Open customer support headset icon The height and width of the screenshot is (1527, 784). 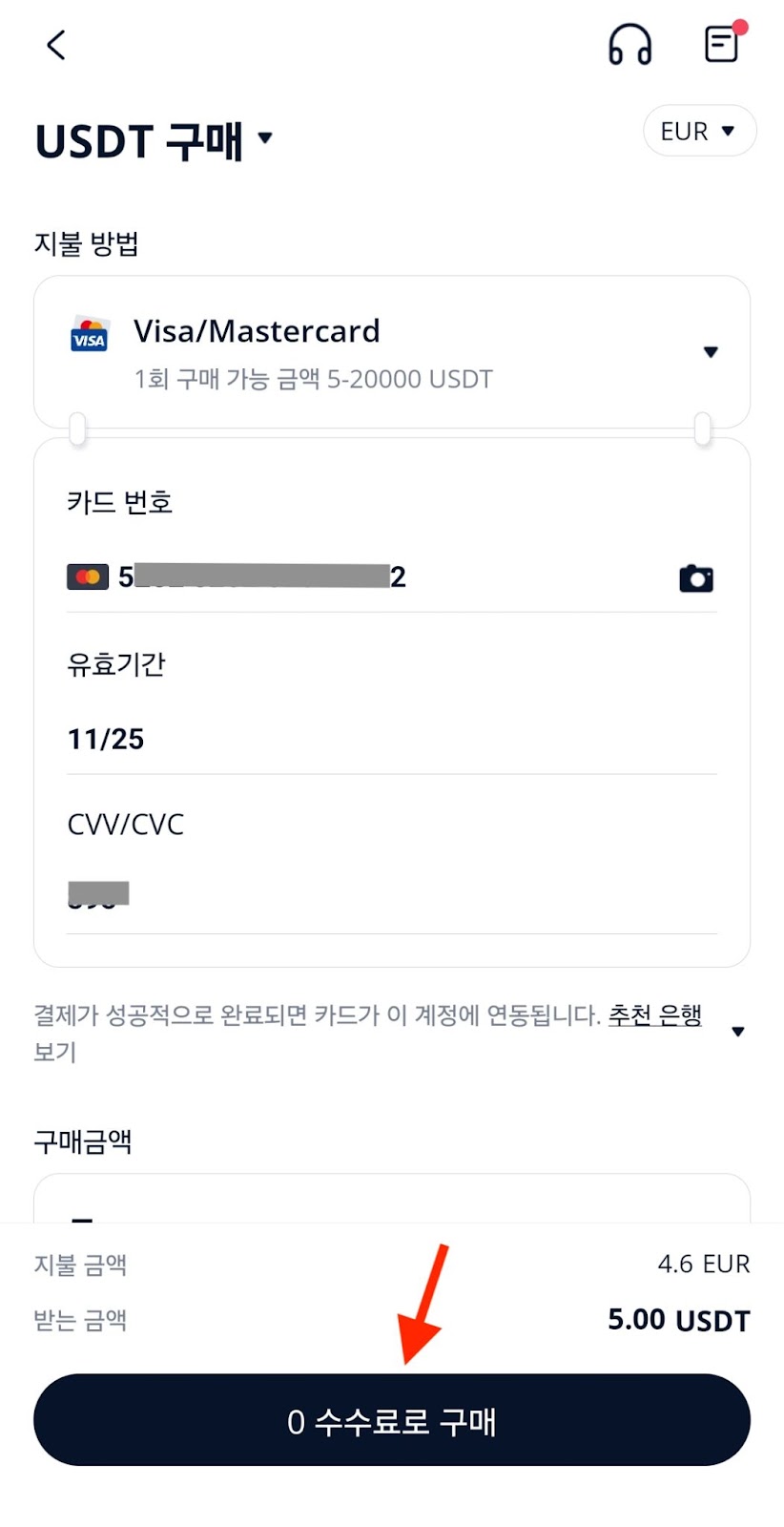(x=629, y=44)
